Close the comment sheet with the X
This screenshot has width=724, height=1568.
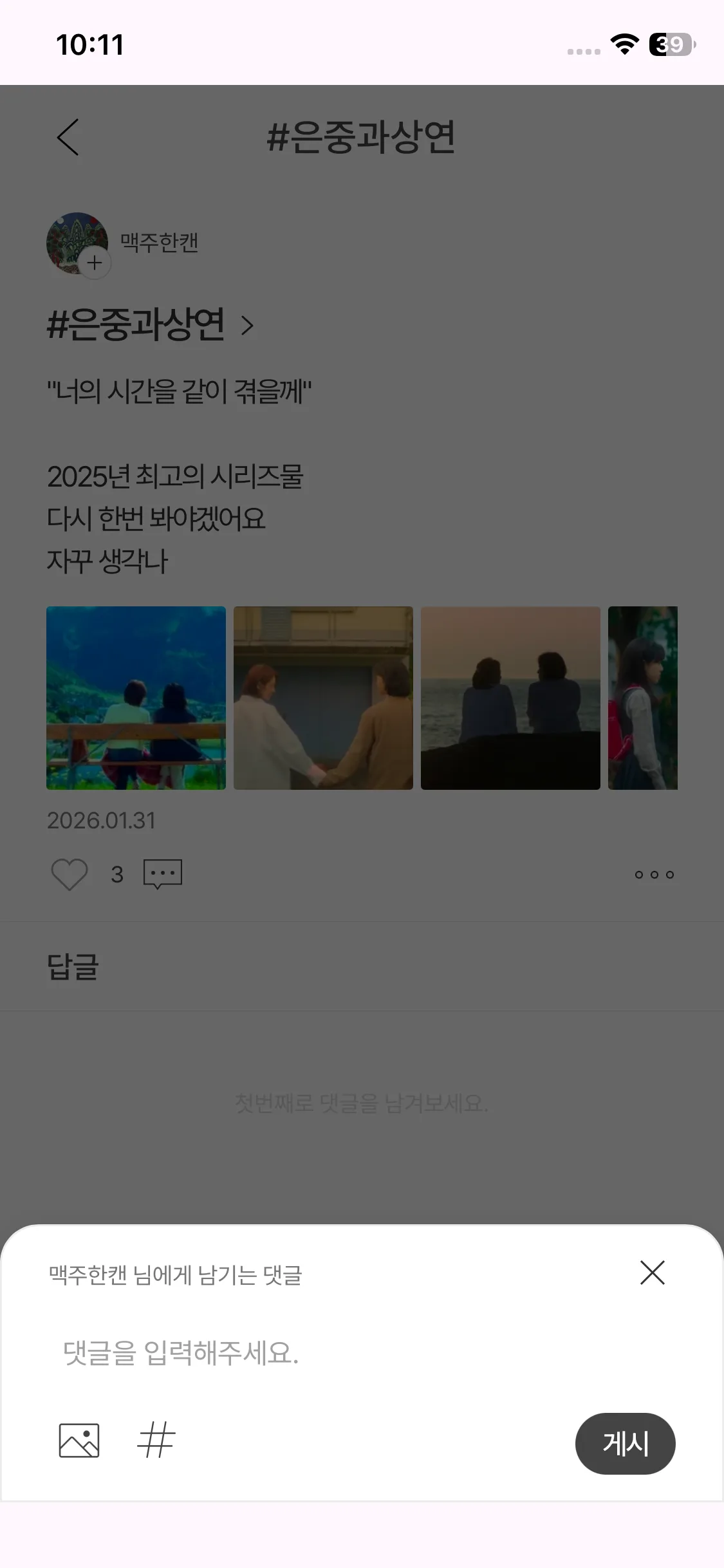tap(652, 1273)
